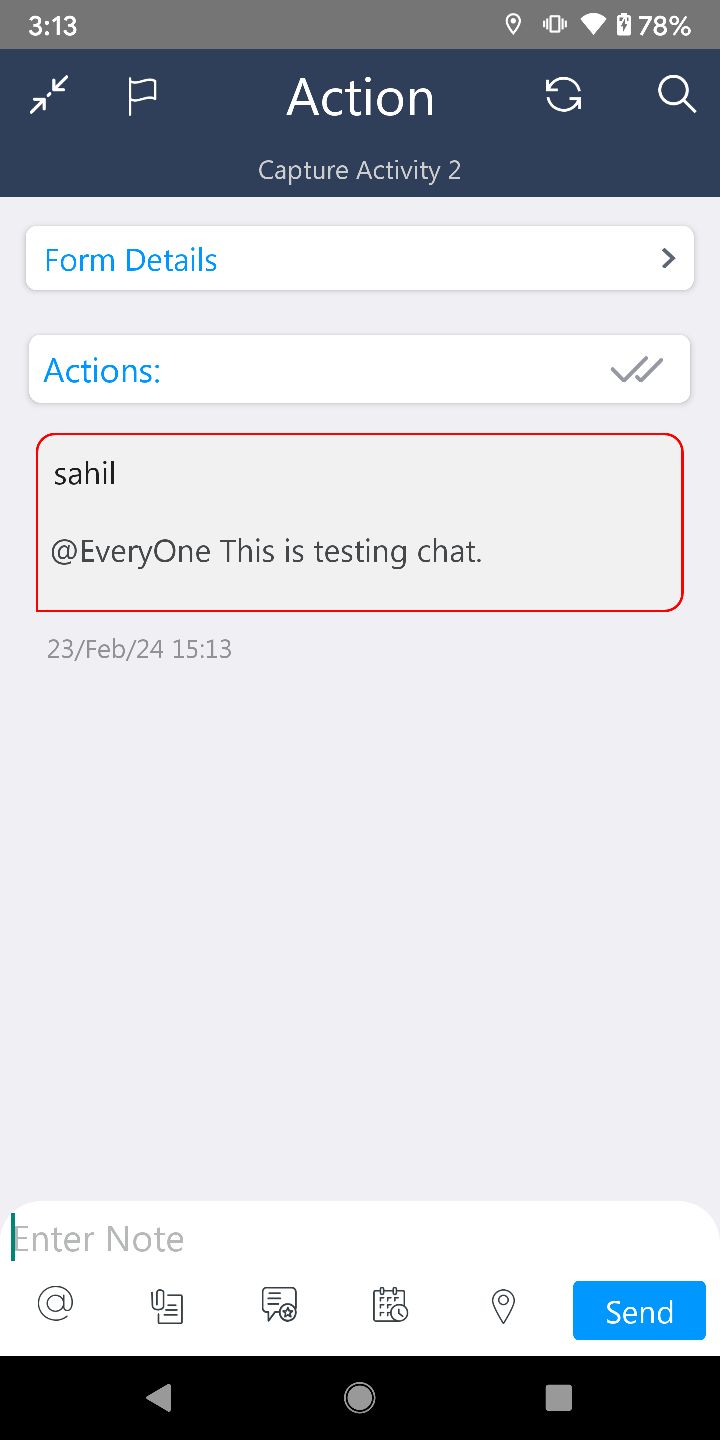Open sahil's testing chat message
Viewport: 720px width, 1440px height.
tap(359, 522)
